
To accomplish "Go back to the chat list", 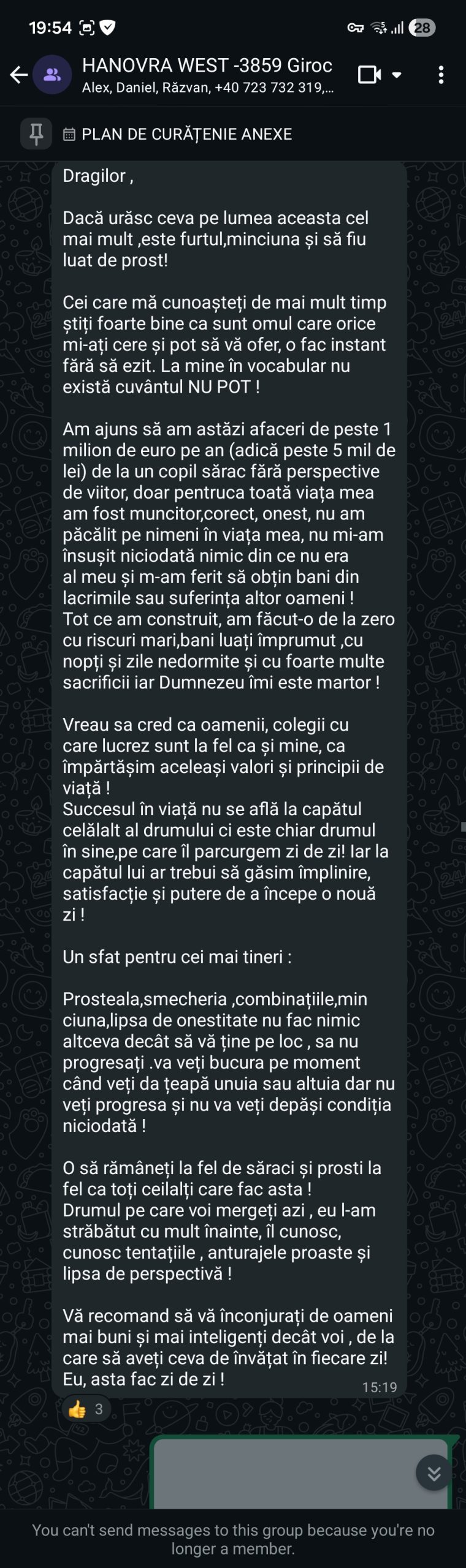I will 18,75.
